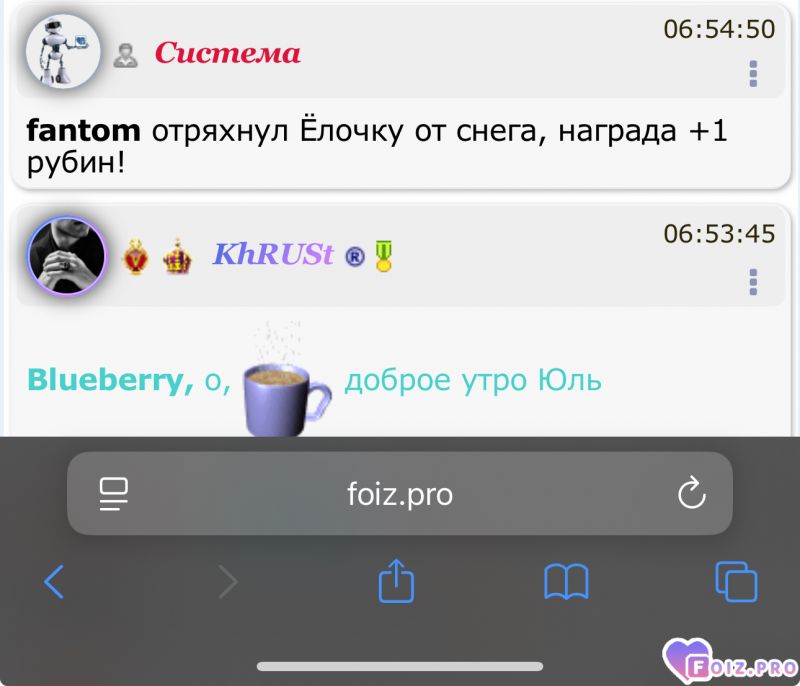The image size is (800, 686).
Task: Tap the foiz.pro address bar
Action: pos(399,494)
